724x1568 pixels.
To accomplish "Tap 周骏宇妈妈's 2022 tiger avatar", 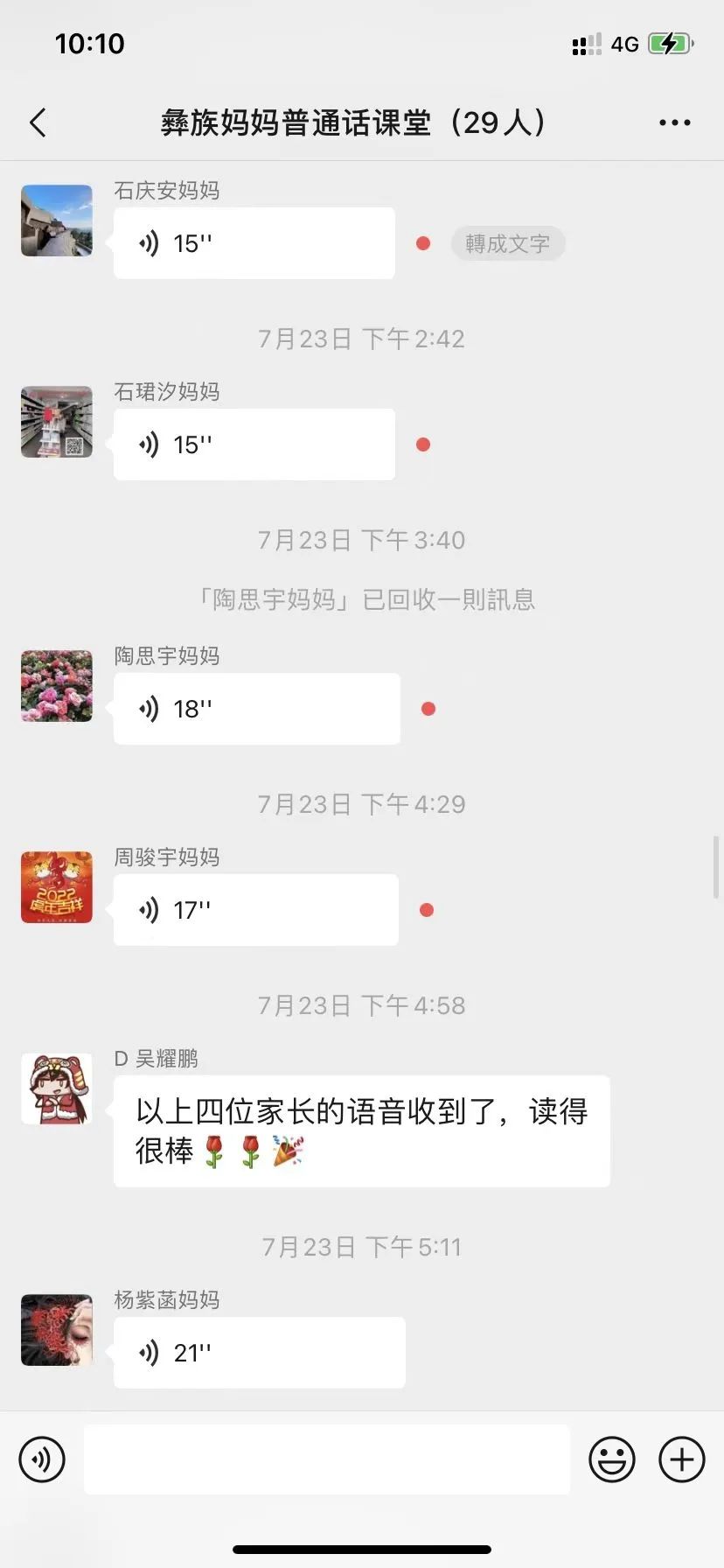I will 56,887.
